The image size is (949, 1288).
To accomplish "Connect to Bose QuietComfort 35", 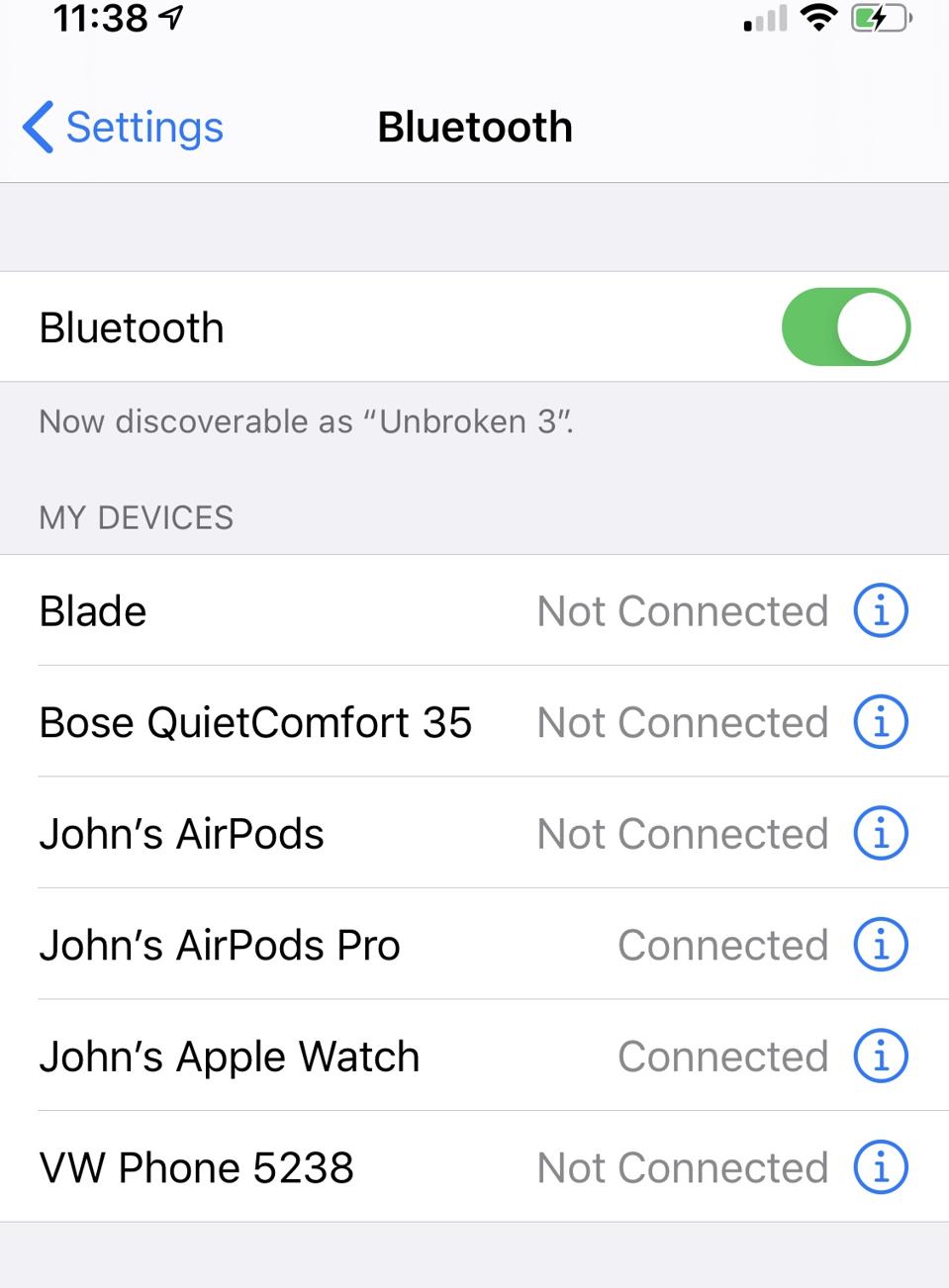I will click(x=297, y=722).
